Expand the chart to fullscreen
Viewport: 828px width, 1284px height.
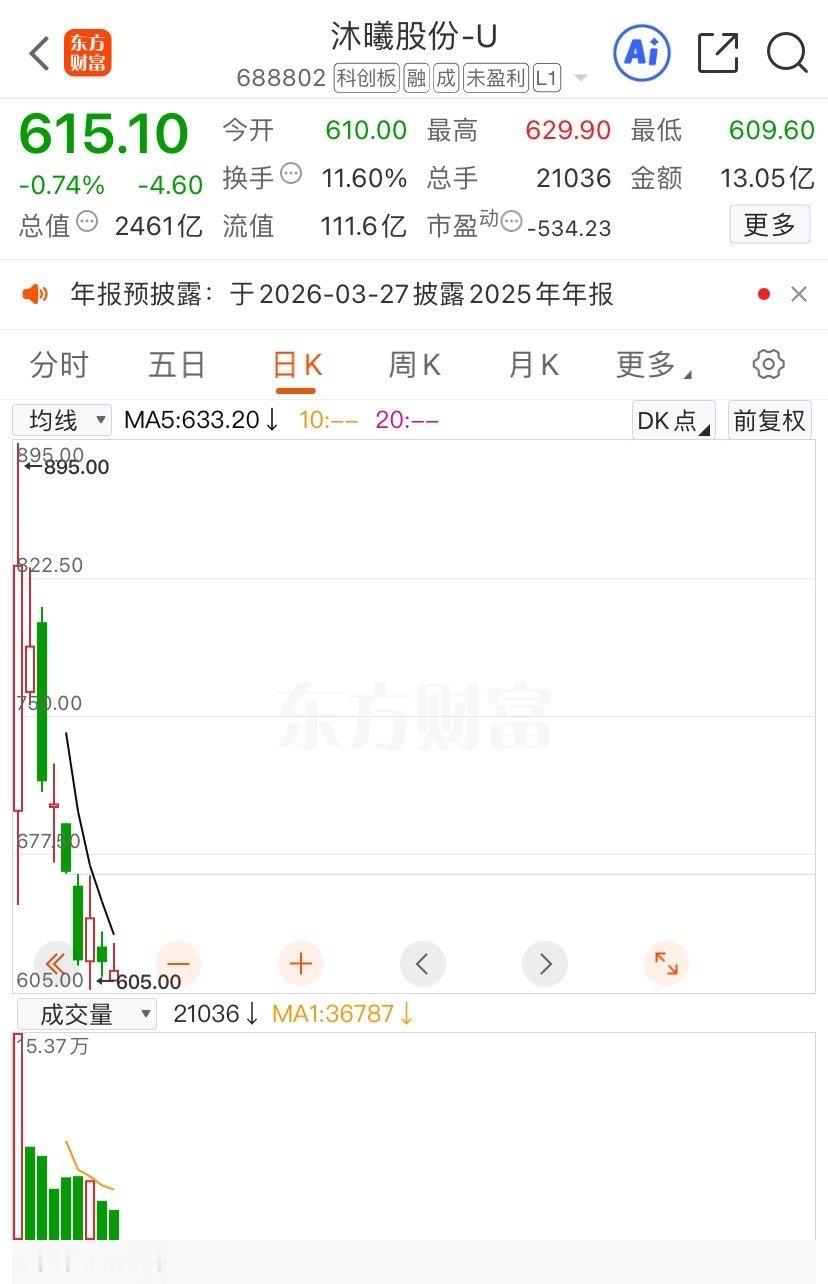tap(666, 963)
